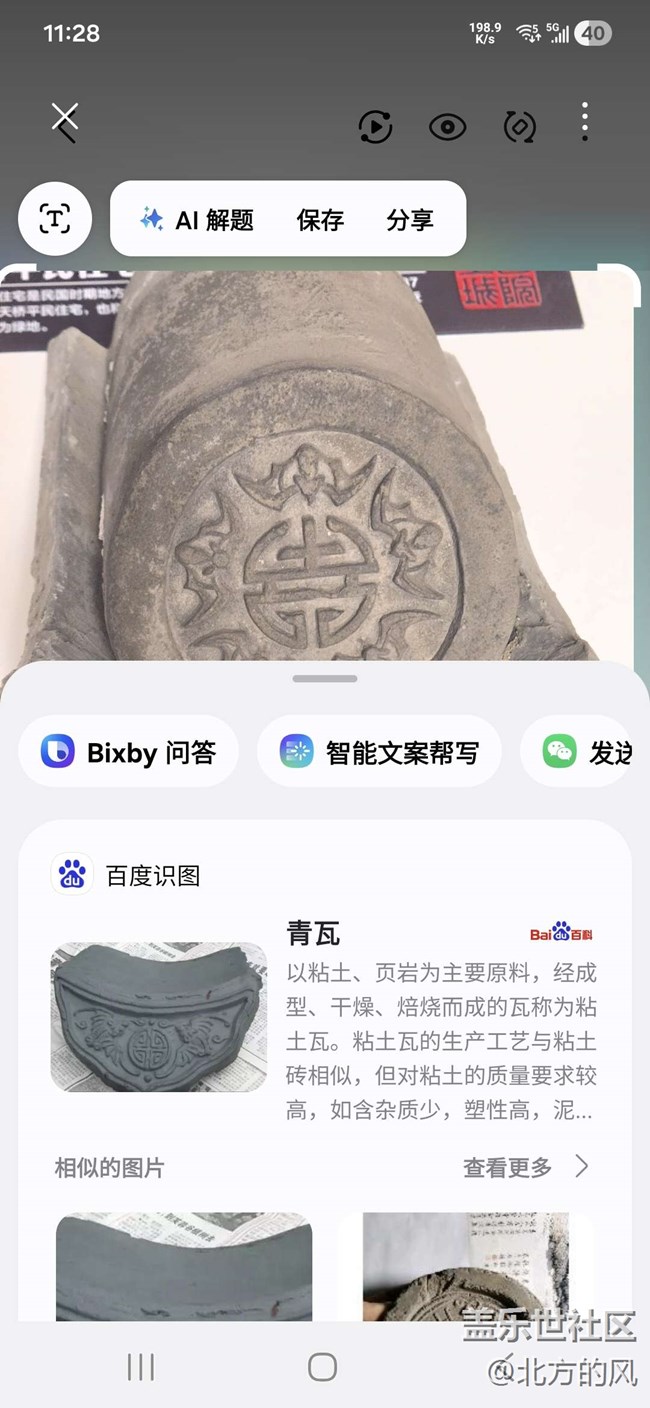Viewport: 650px width, 1408px height.
Task: Tap 保存 to save the image
Action: point(320,220)
